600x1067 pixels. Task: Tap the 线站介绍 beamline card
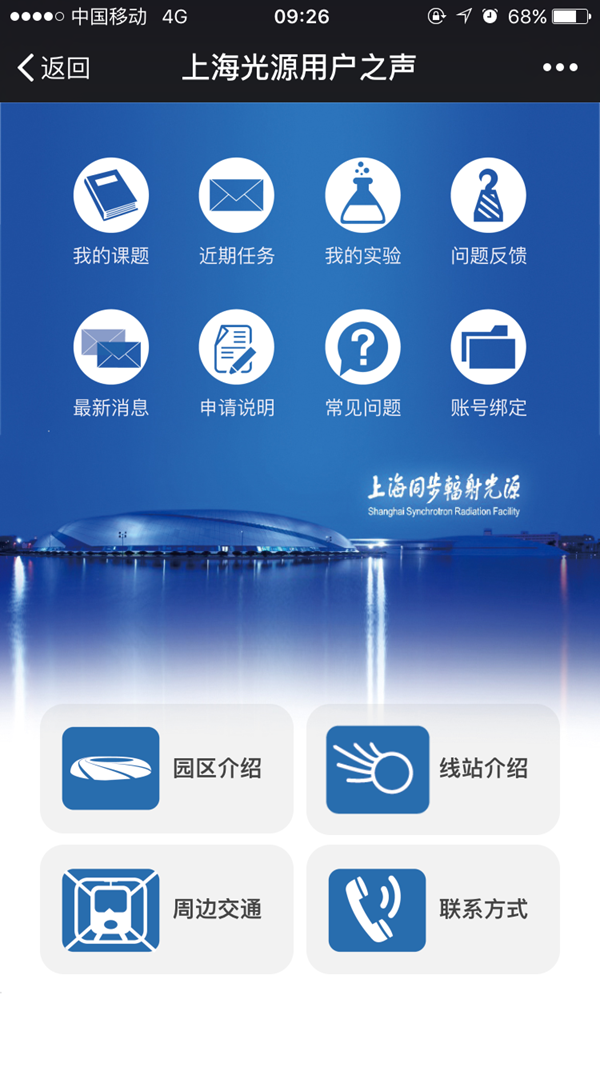coord(433,768)
